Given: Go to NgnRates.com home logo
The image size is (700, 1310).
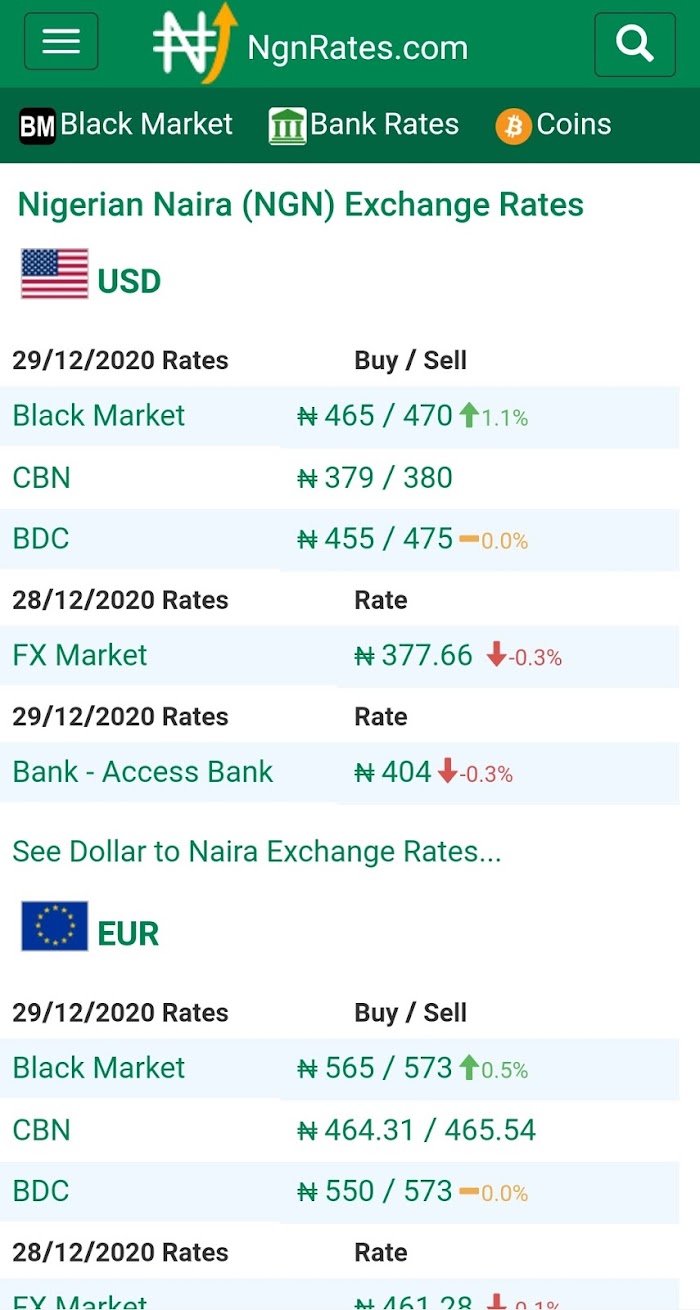Looking at the screenshot, I should point(310,45).
